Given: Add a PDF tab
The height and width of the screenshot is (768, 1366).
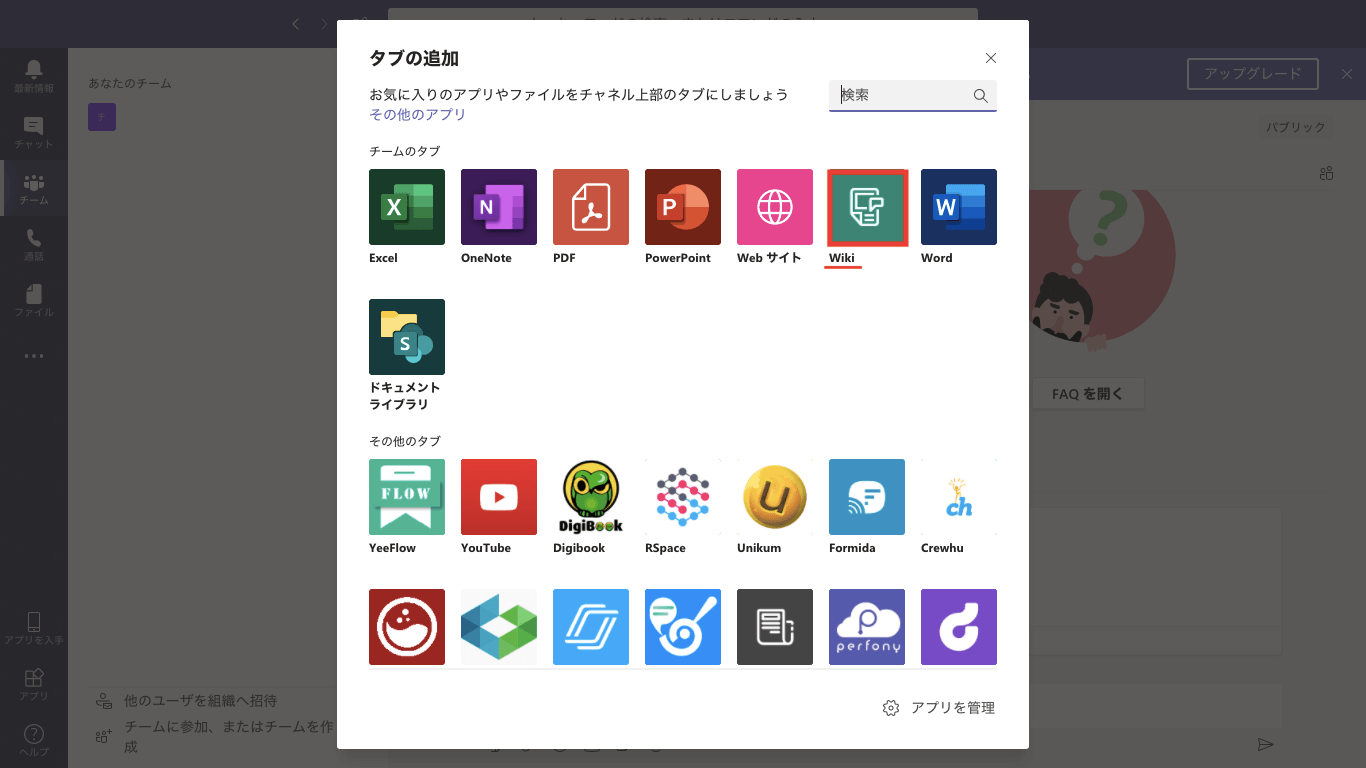Looking at the screenshot, I should (x=591, y=207).
